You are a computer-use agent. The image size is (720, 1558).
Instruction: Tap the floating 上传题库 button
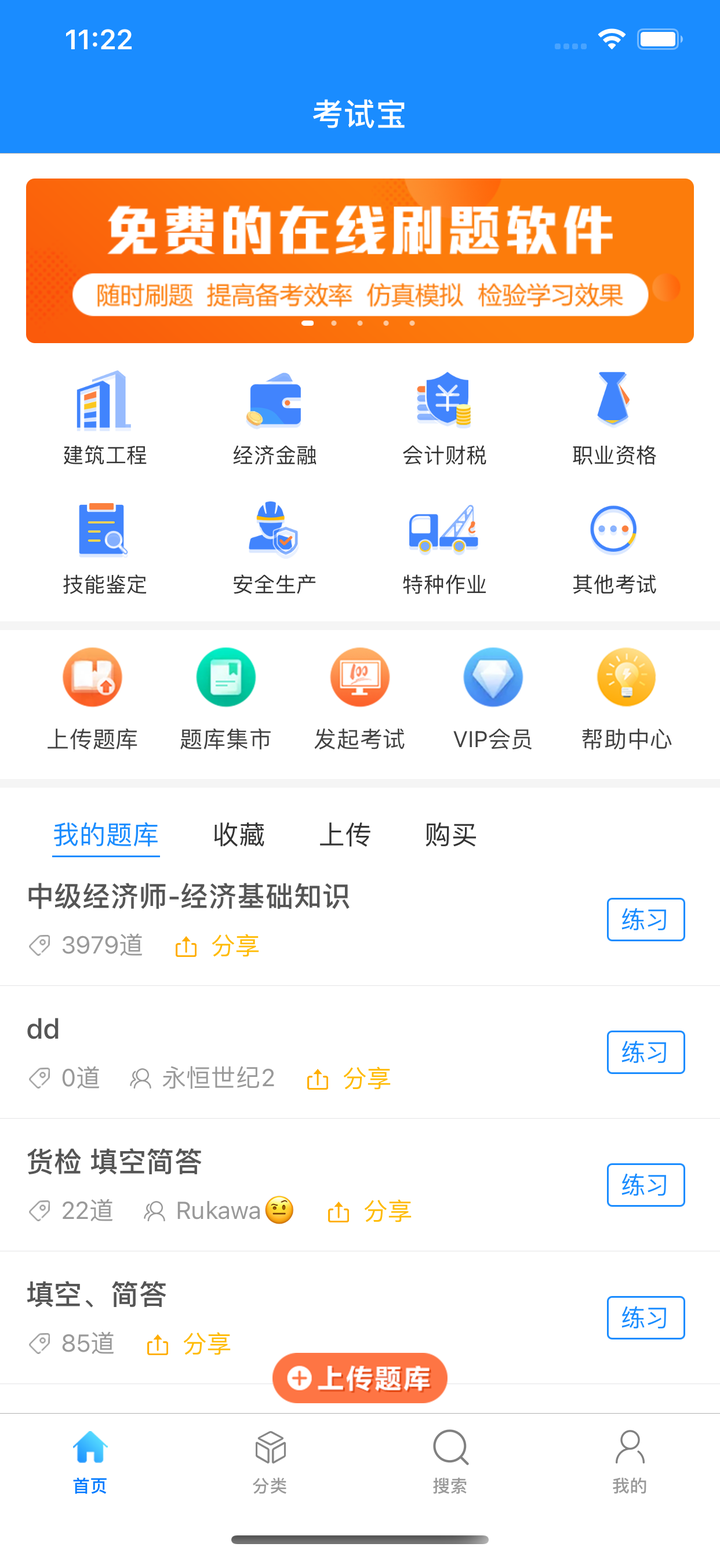pos(360,1378)
